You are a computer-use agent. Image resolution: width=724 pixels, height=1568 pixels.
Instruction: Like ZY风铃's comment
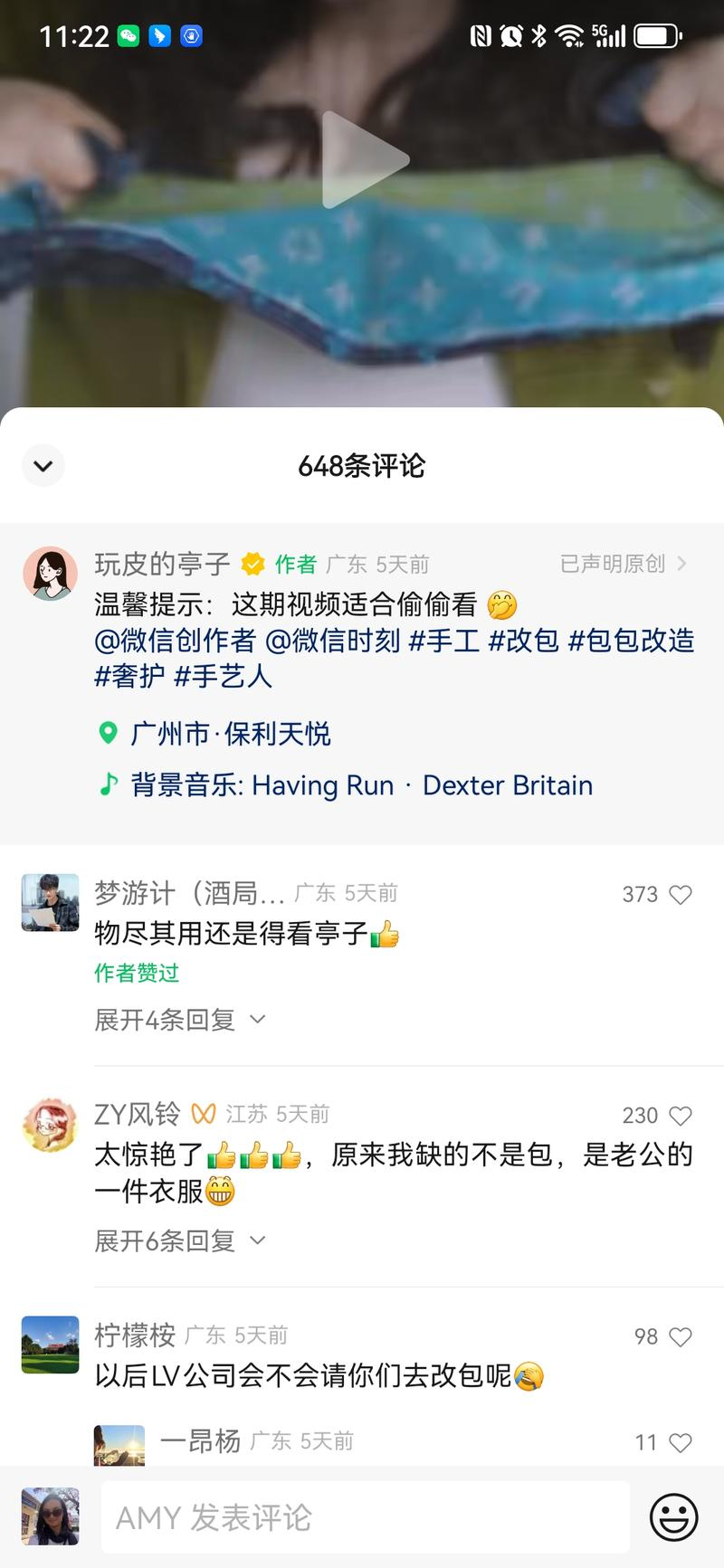tap(680, 1116)
